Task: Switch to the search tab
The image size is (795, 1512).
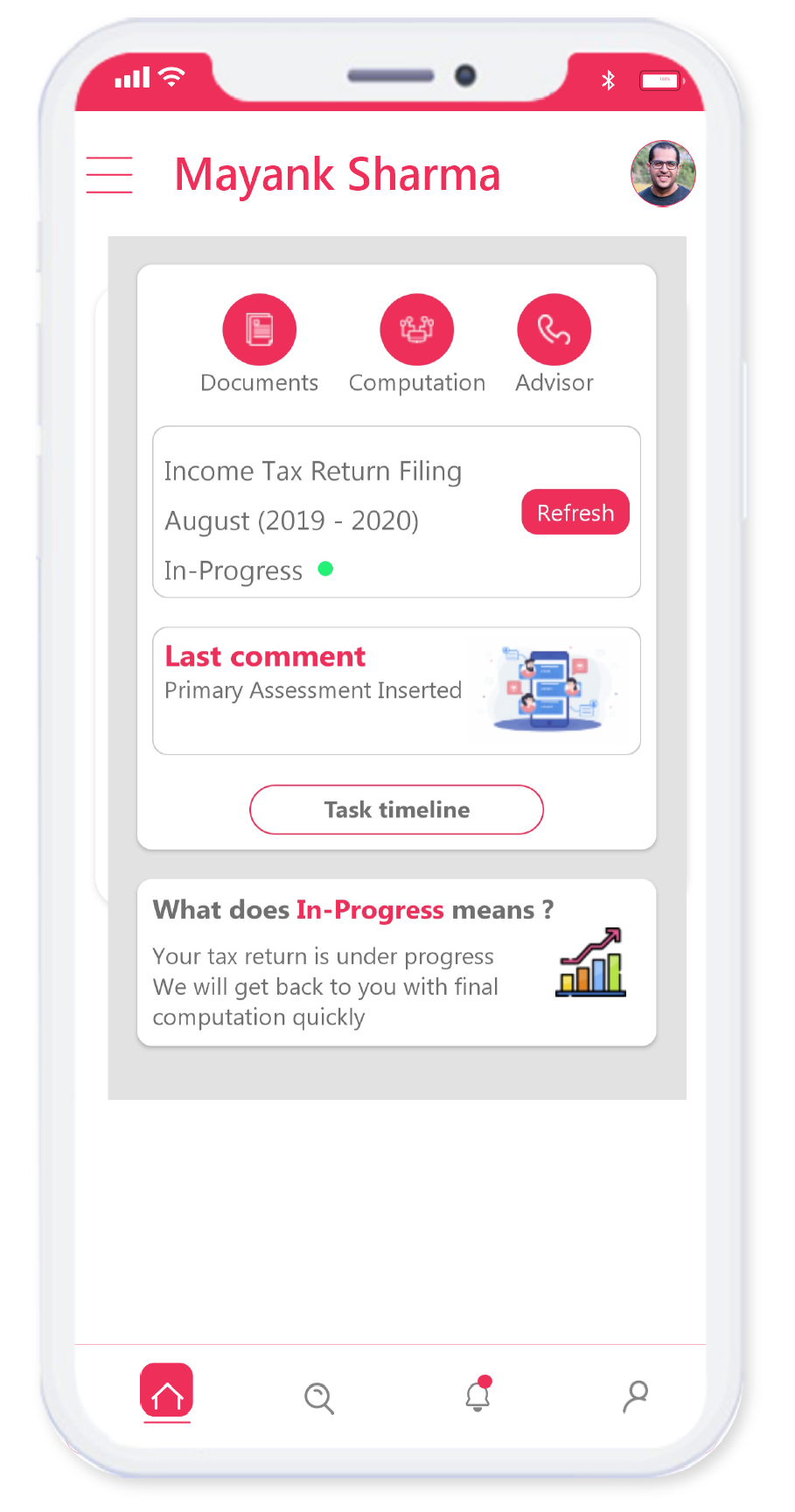Action: click(x=319, y=1397)
